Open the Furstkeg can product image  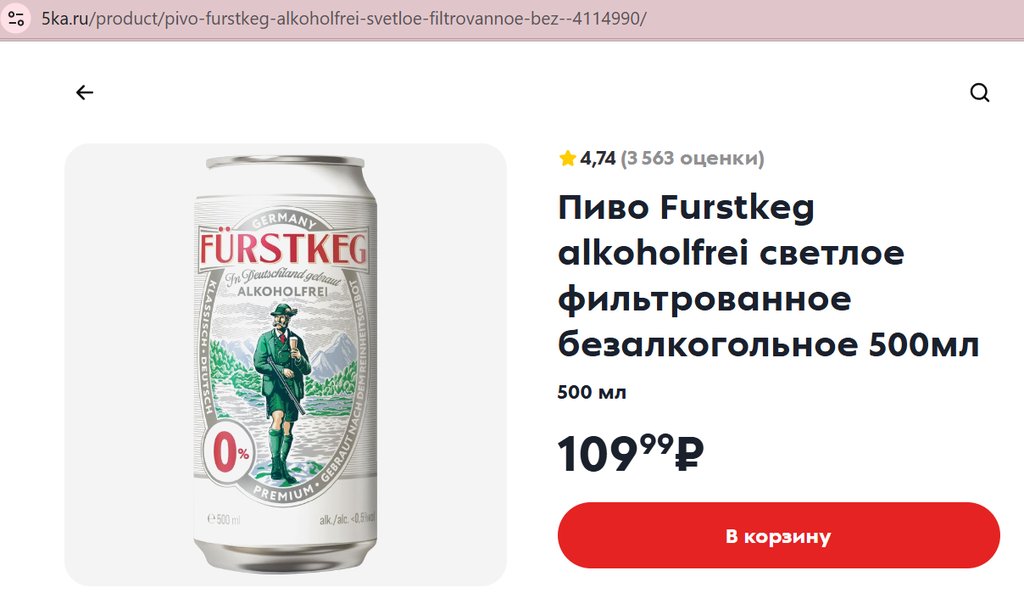point(285,365)
